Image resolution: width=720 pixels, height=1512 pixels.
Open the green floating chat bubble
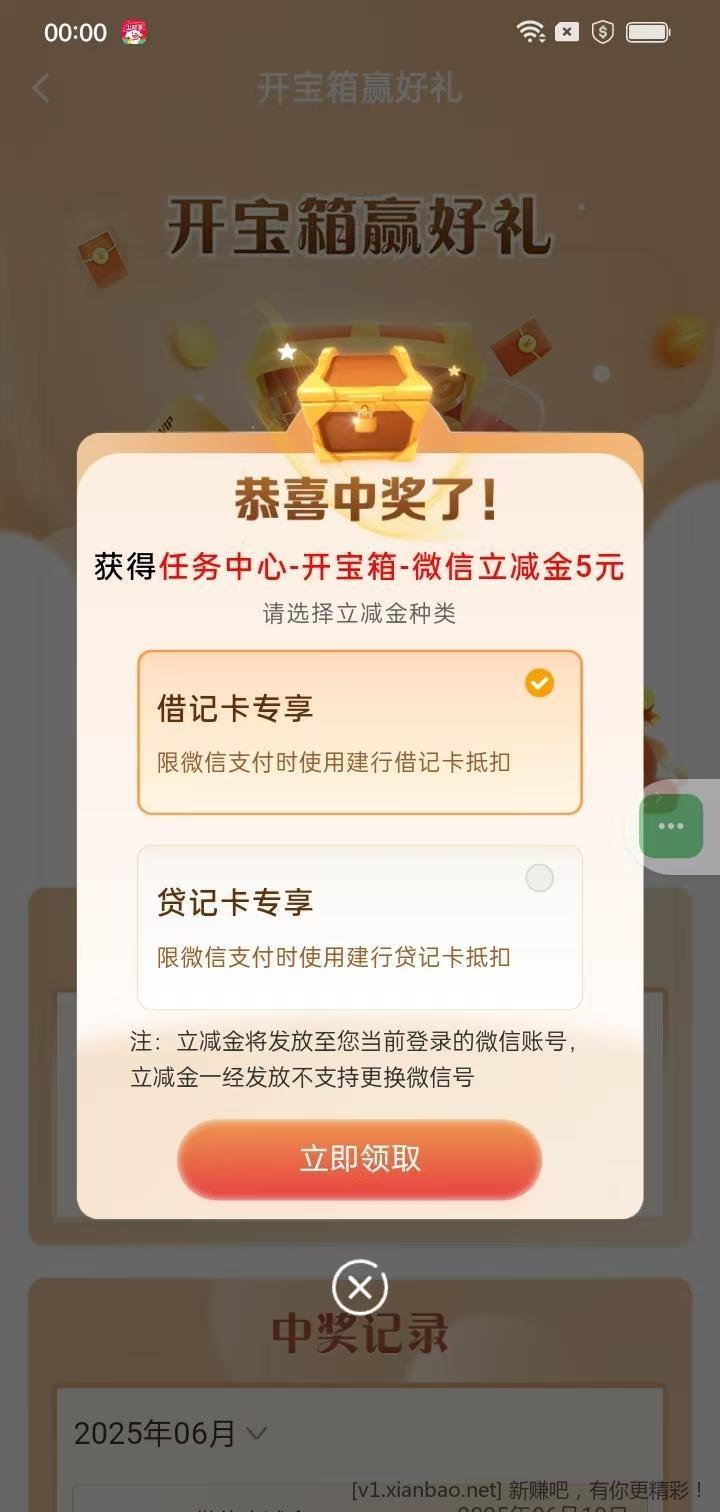(x=671, y=826)
